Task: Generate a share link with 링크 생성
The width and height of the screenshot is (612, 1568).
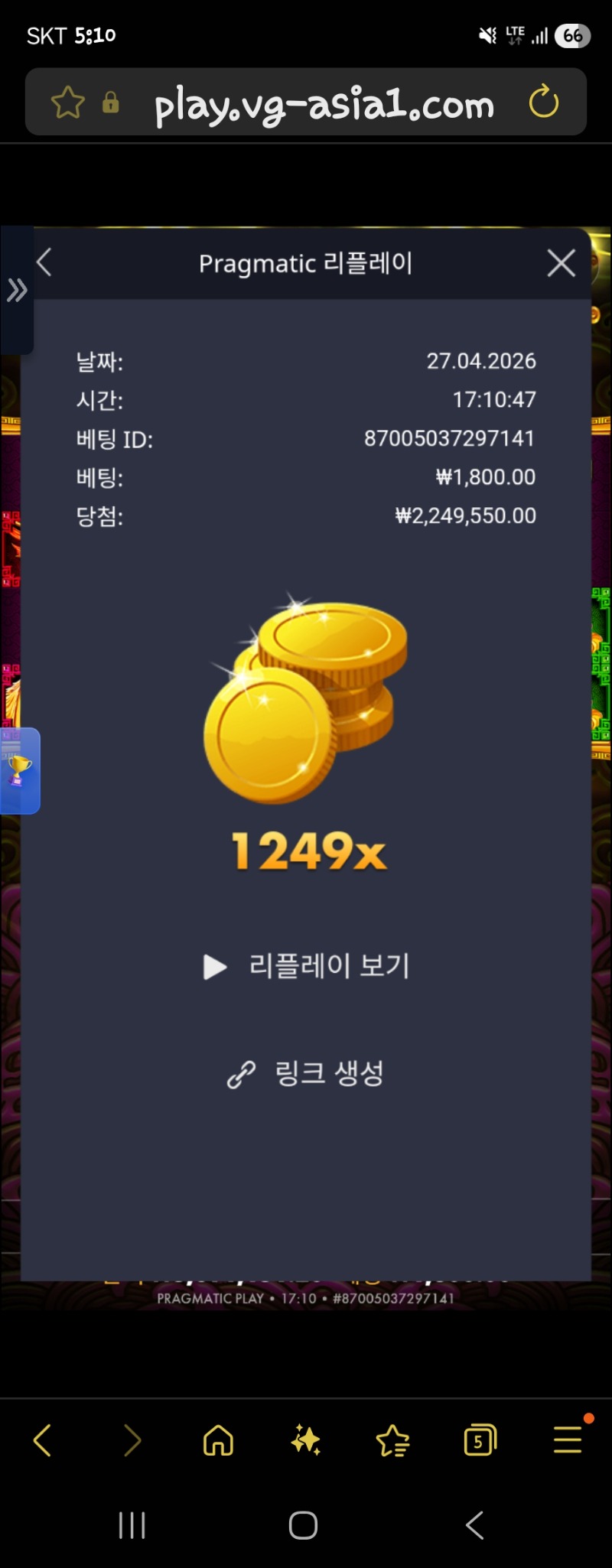Action: 306,1074
